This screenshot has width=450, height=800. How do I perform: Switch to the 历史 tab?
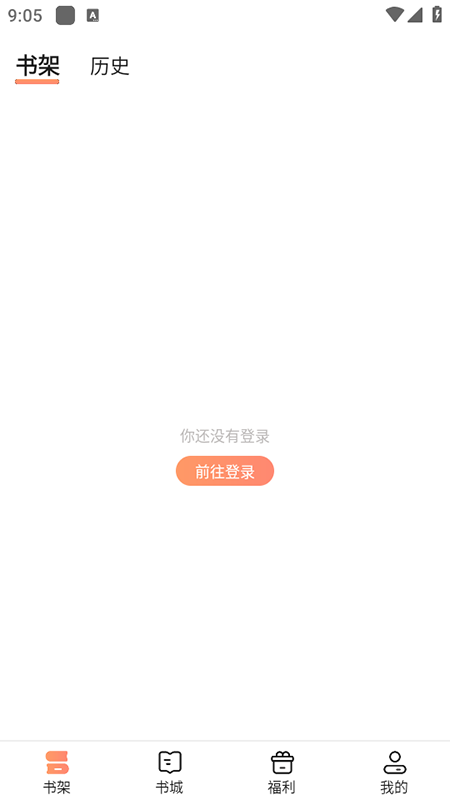(110, 66)
